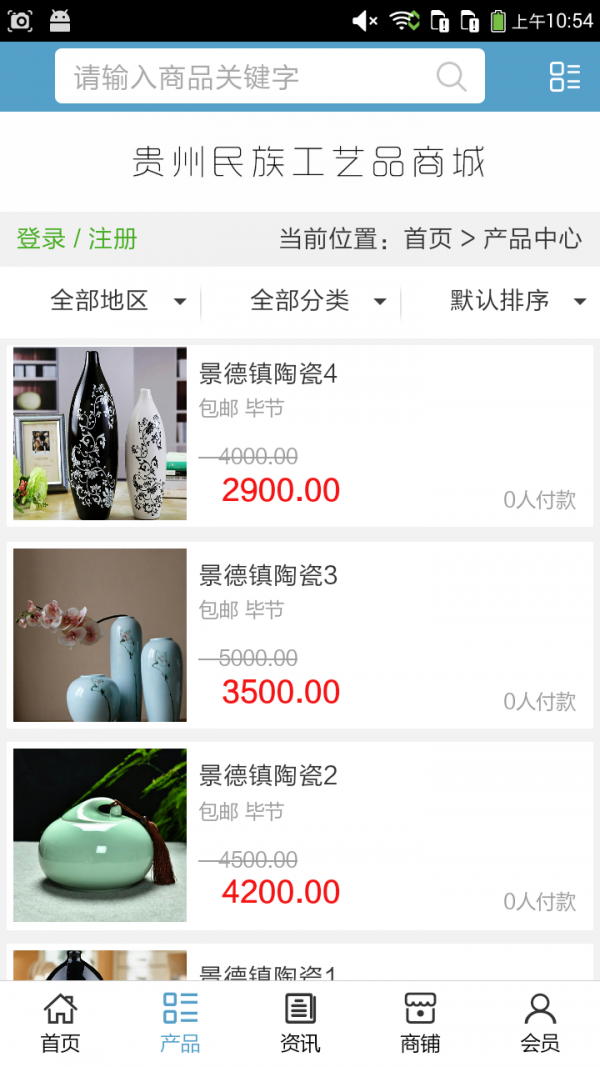Open product 景德镇陶瓷4
600x1067 pixels.
[268, 374]
